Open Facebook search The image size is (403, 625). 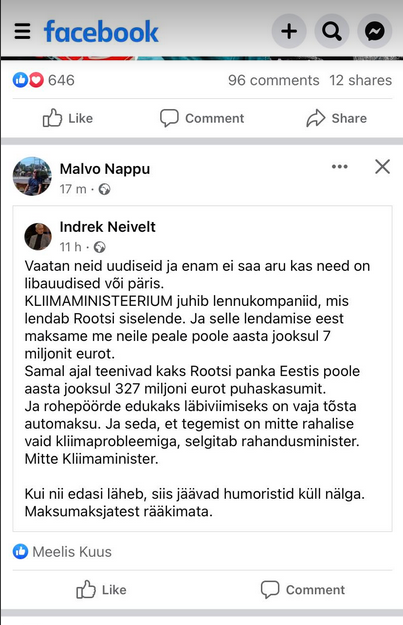(332, 31)
